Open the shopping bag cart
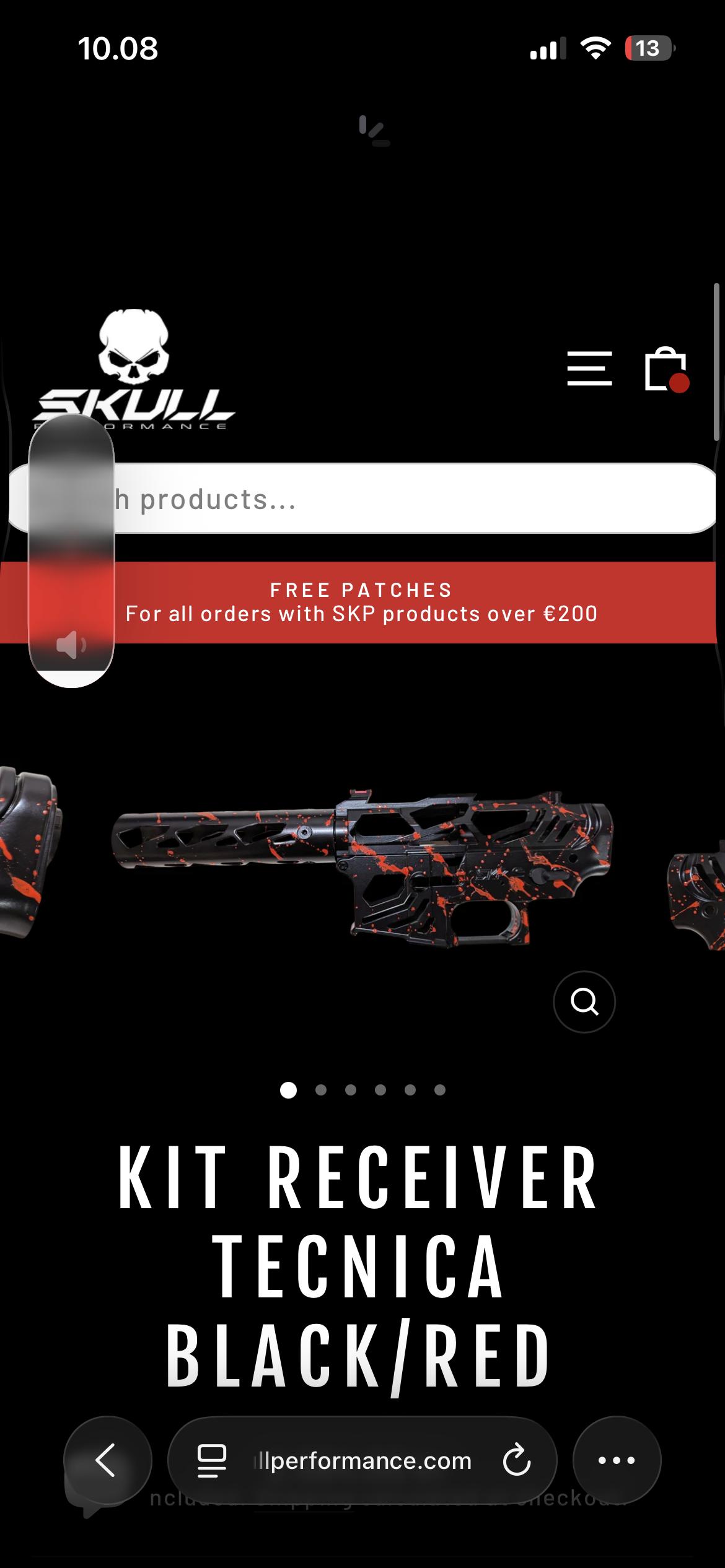Image resolution: width=725 pixels, height=1568 pixels. 666,369
